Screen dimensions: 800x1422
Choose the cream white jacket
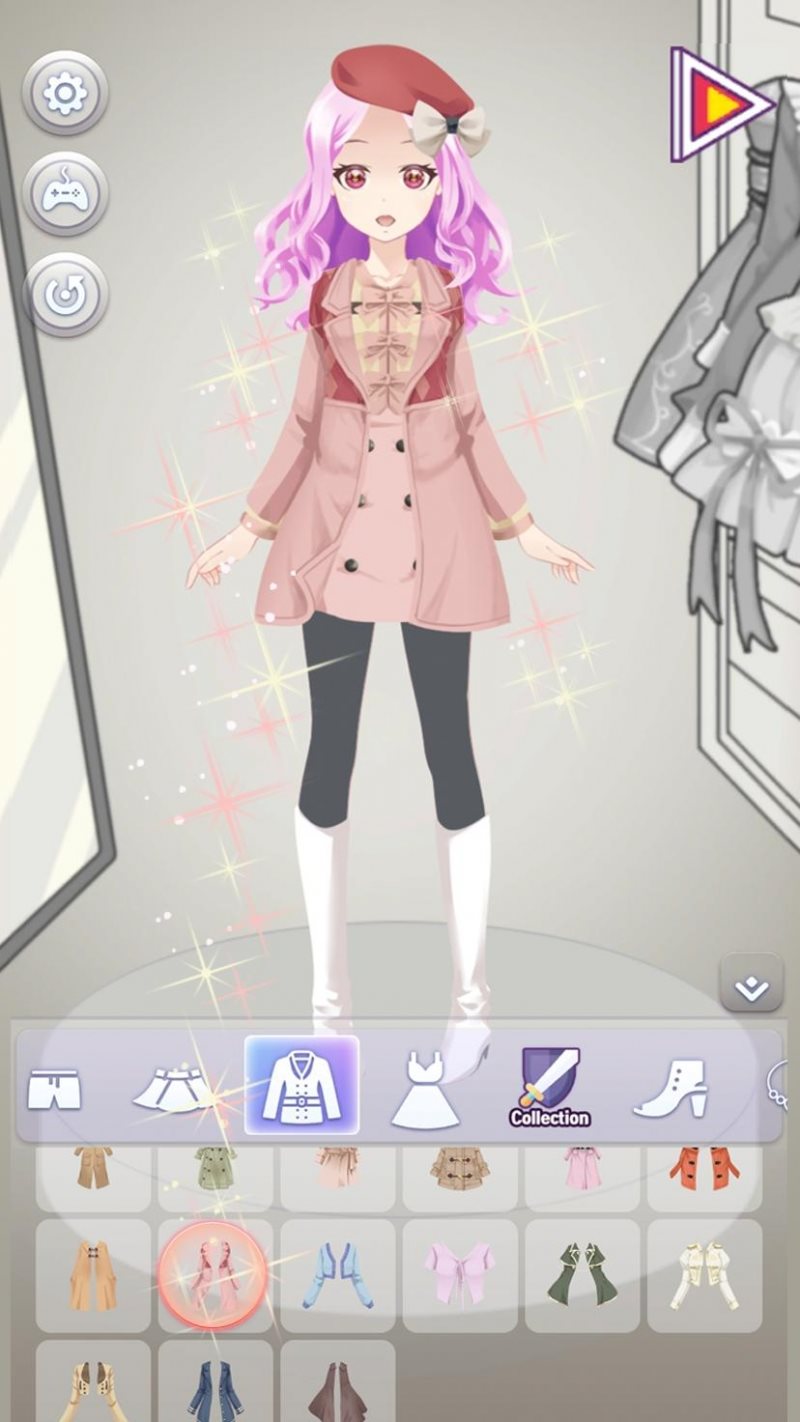click(704, 1275)
